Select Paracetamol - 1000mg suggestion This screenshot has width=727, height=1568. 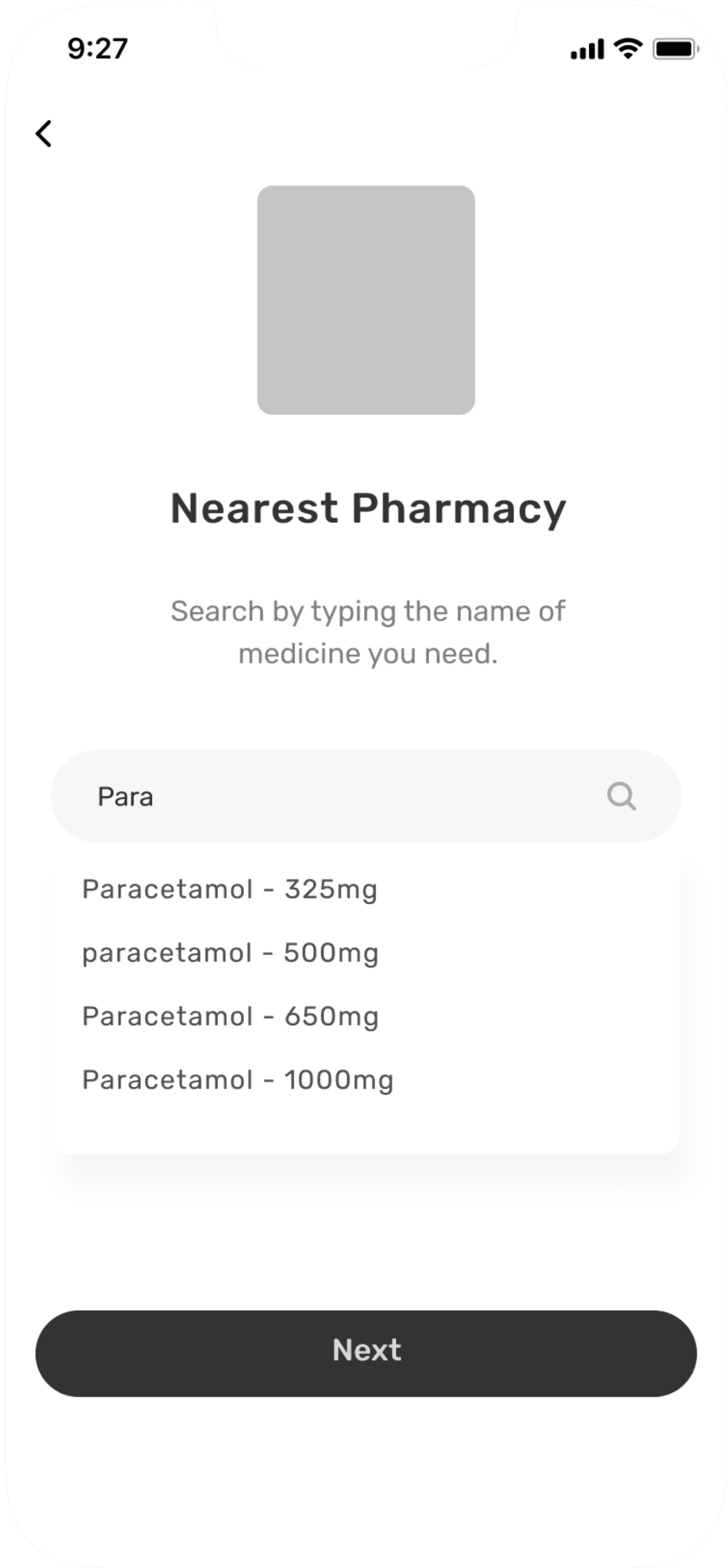coord(238,1080)
